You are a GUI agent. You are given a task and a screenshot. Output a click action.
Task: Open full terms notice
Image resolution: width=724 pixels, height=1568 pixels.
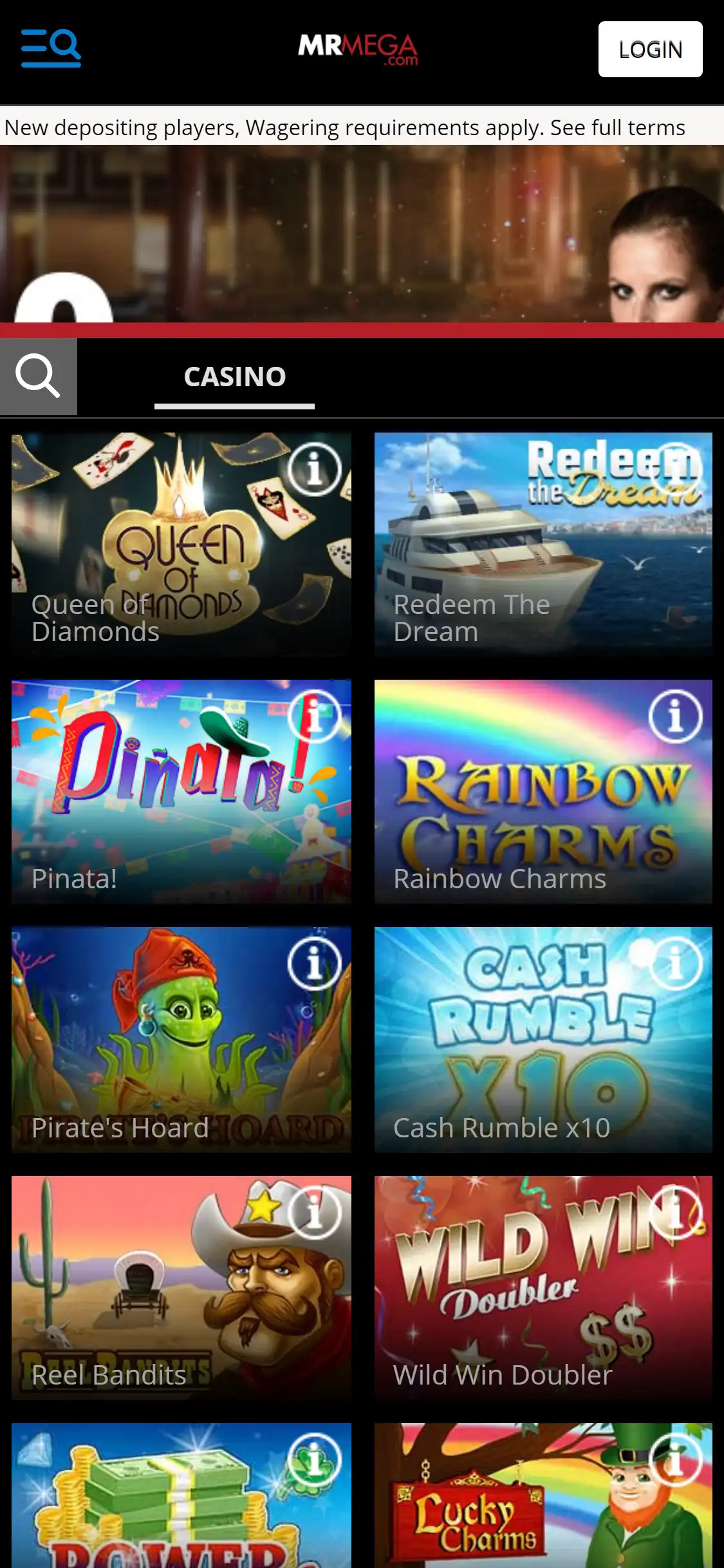[x=344, y=127]
